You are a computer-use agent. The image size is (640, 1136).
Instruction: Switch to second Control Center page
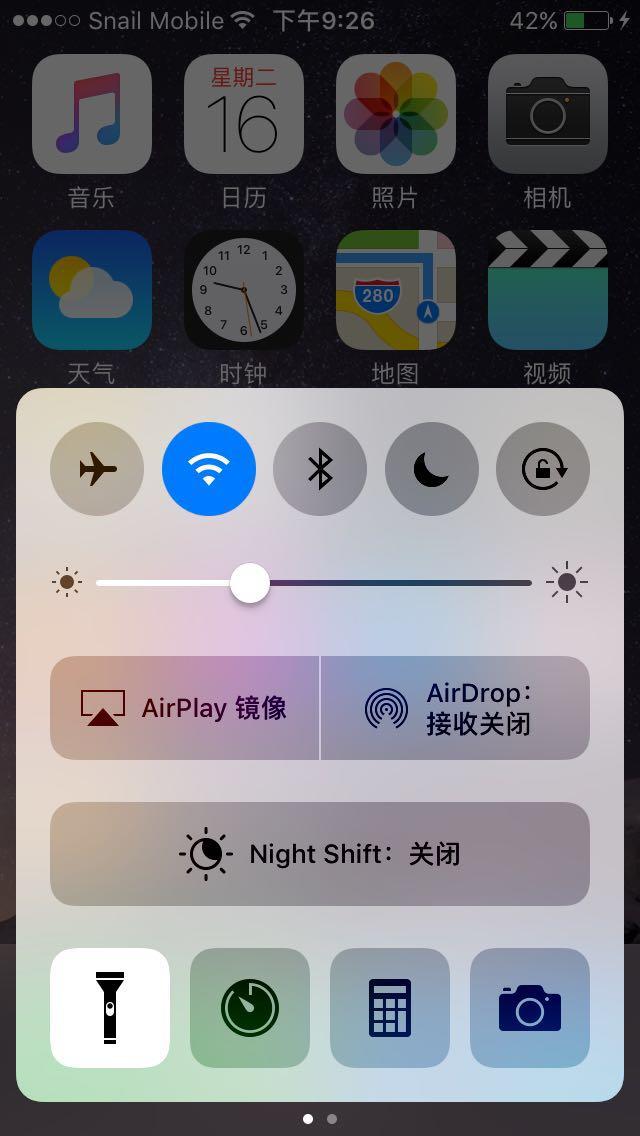click(332, 1119)
